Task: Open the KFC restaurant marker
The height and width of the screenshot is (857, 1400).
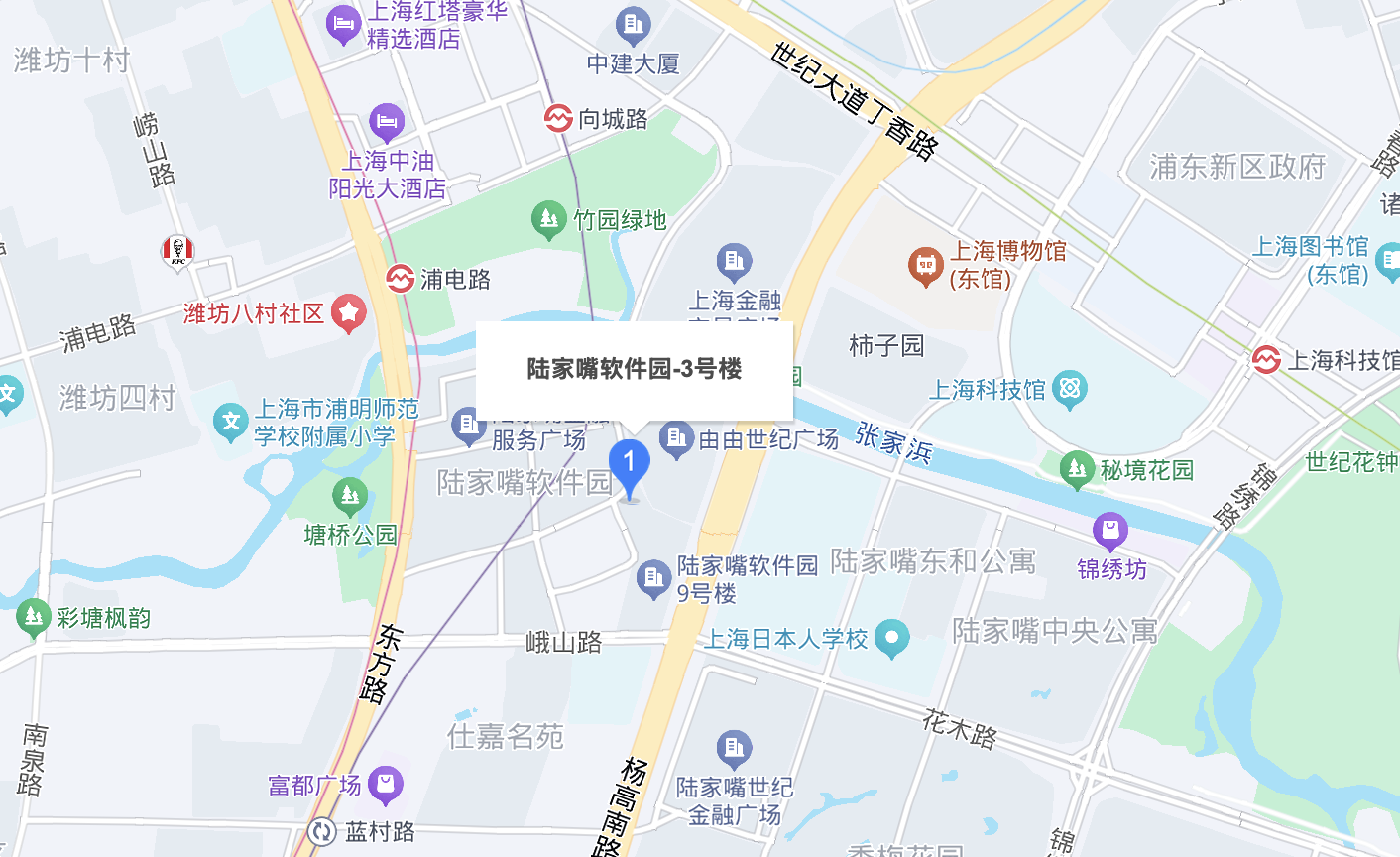Action: [x=177, y=251]
